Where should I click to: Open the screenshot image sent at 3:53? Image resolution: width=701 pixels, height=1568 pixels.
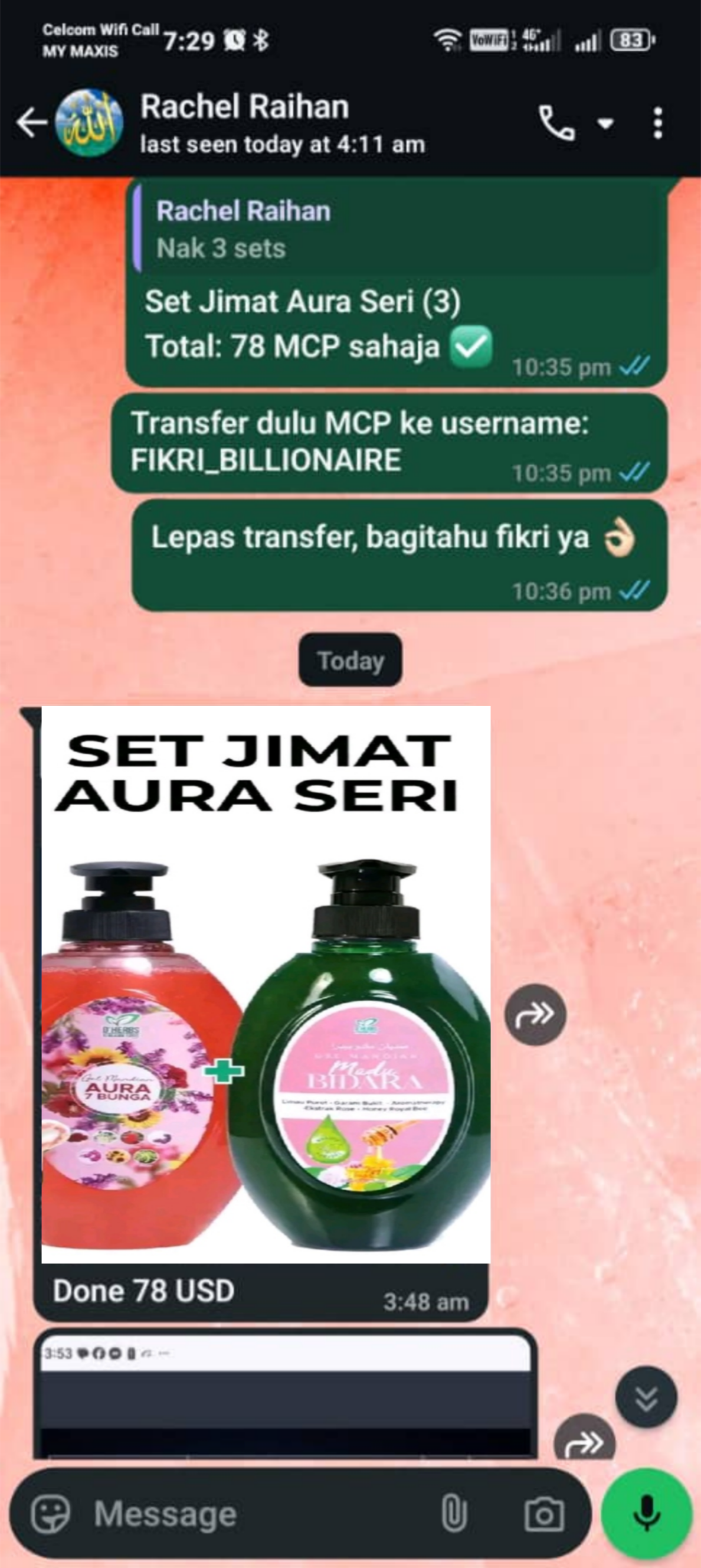tap(285, 1400)
